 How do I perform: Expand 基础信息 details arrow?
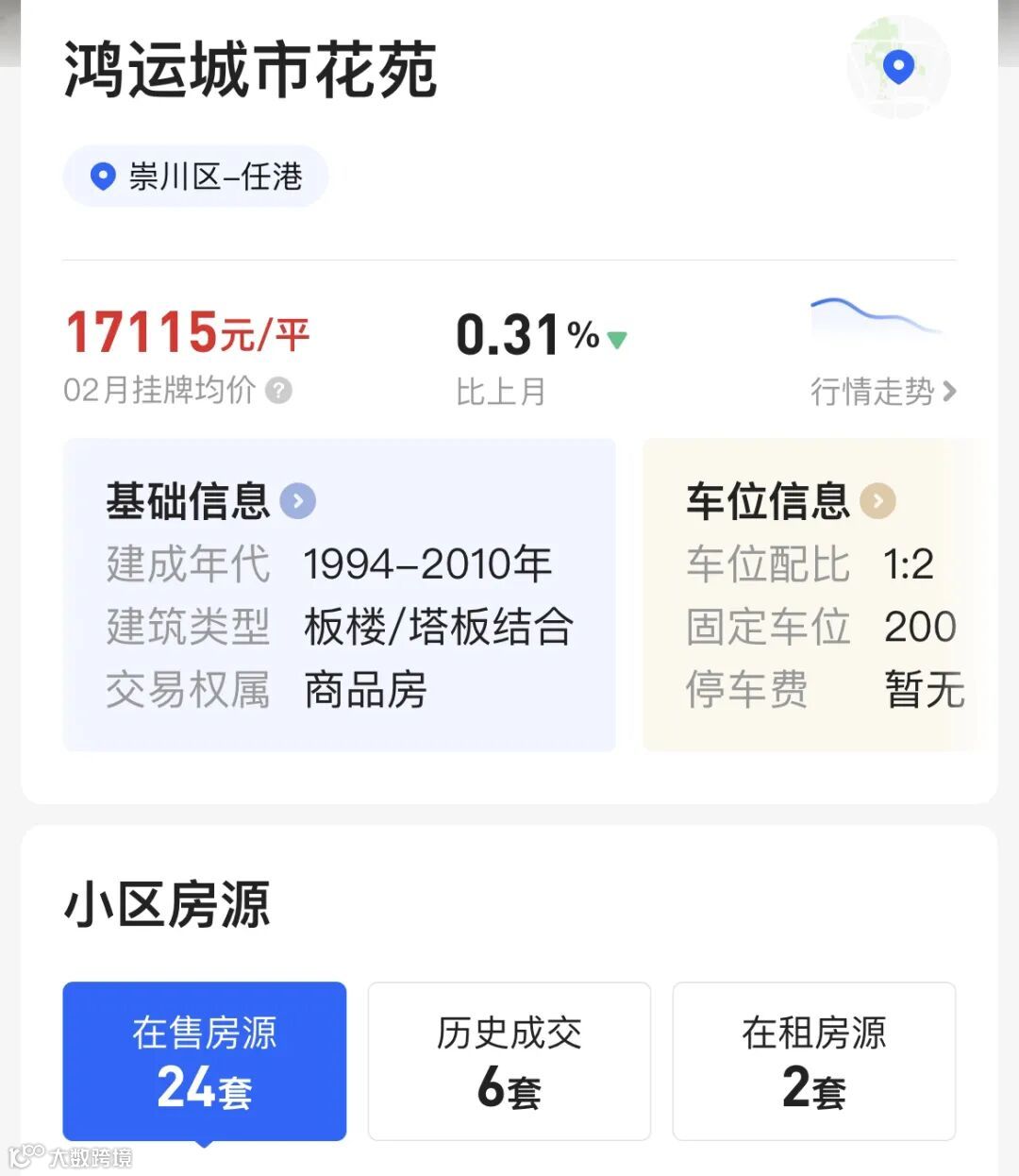coord(298,501)
